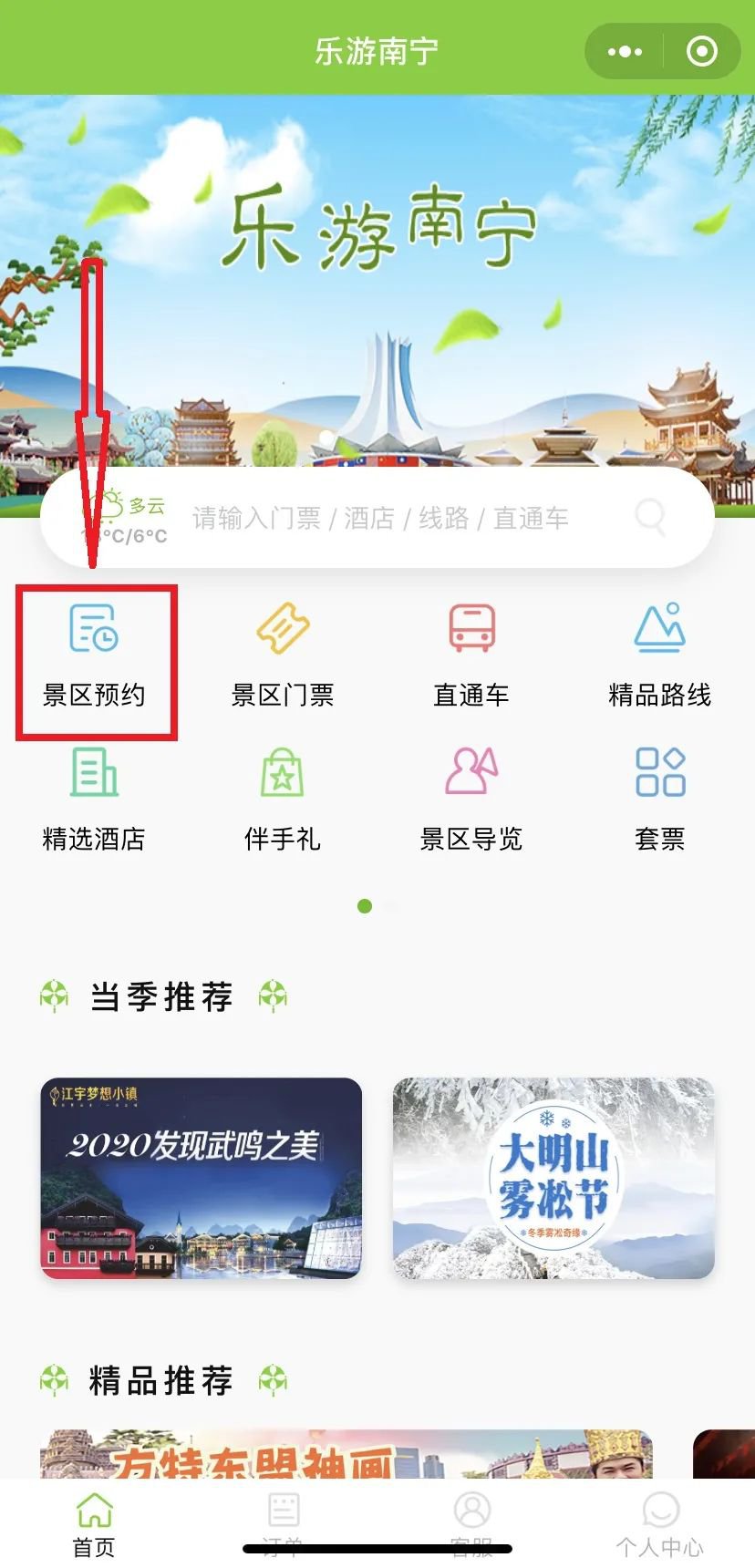This screenshot has height=1568, width=755.
Task: Open 精品路线 premium routes
Action: (x=659, y=656)
